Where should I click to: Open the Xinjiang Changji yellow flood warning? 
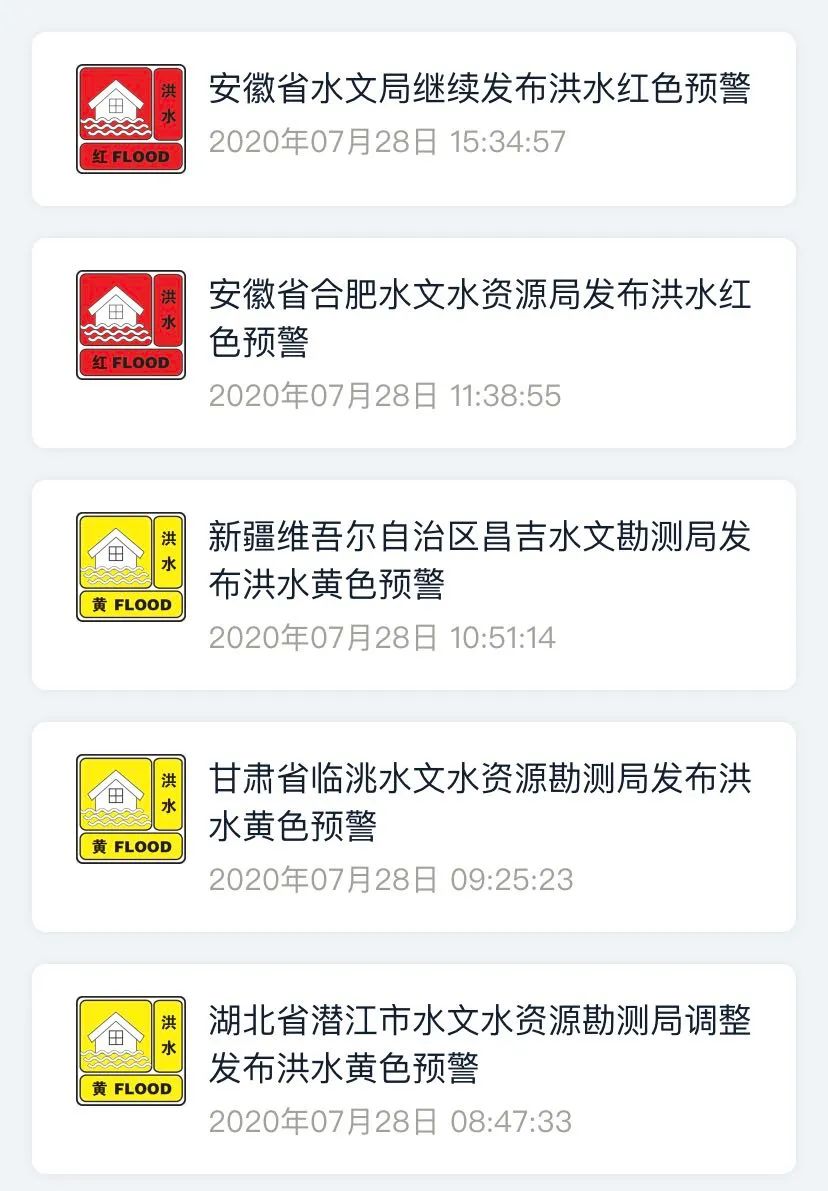pos(478,560)
